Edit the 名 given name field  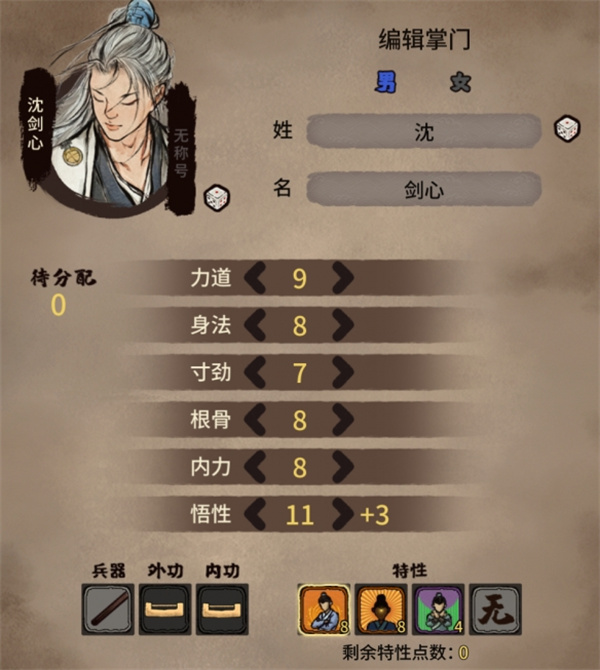(423, 188)
